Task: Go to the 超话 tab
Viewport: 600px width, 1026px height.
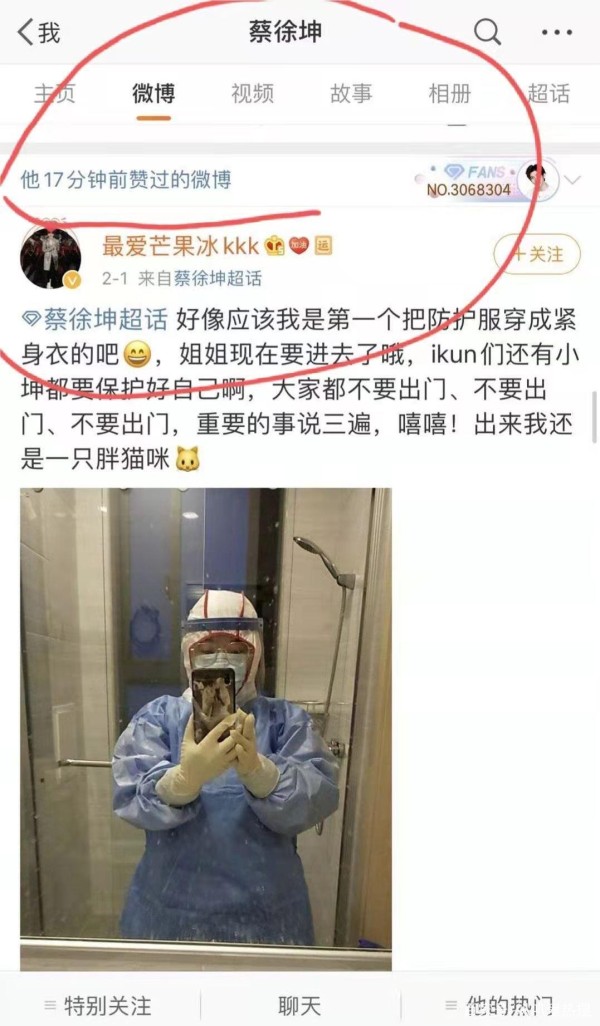Action: 548,94
